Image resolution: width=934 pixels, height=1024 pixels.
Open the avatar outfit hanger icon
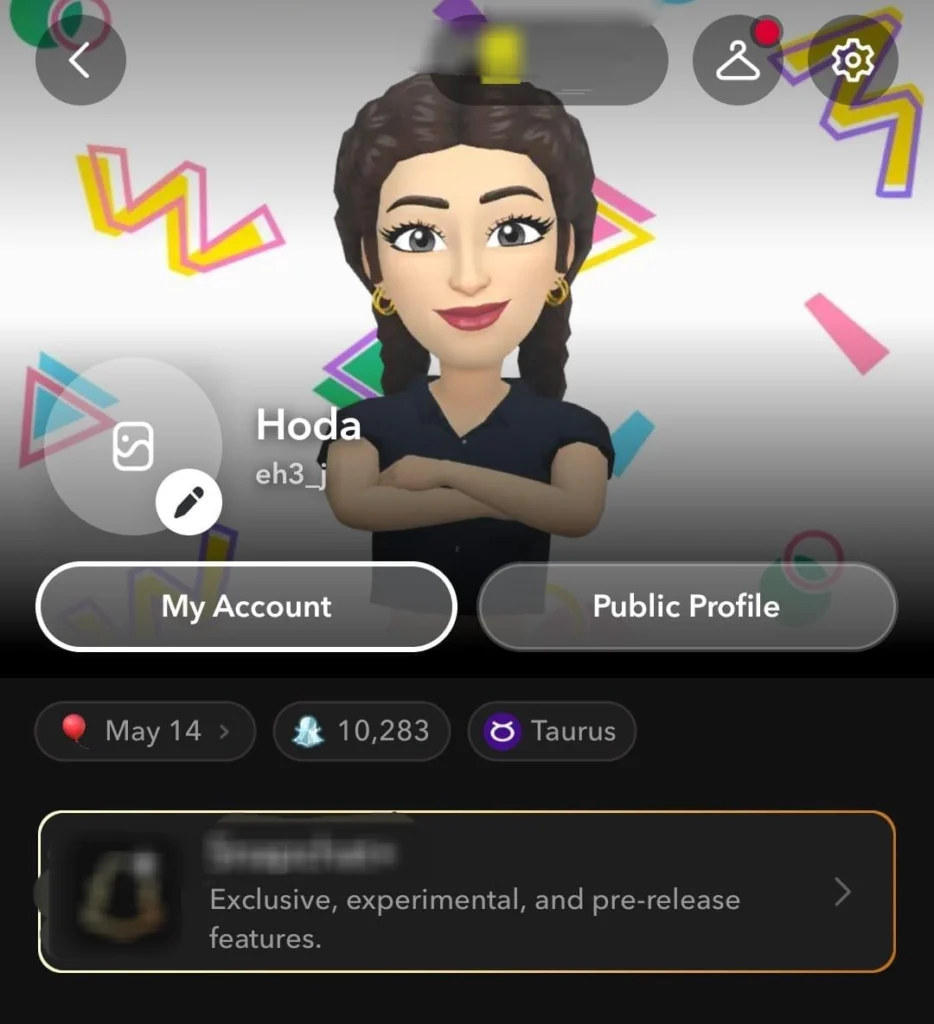737,60
